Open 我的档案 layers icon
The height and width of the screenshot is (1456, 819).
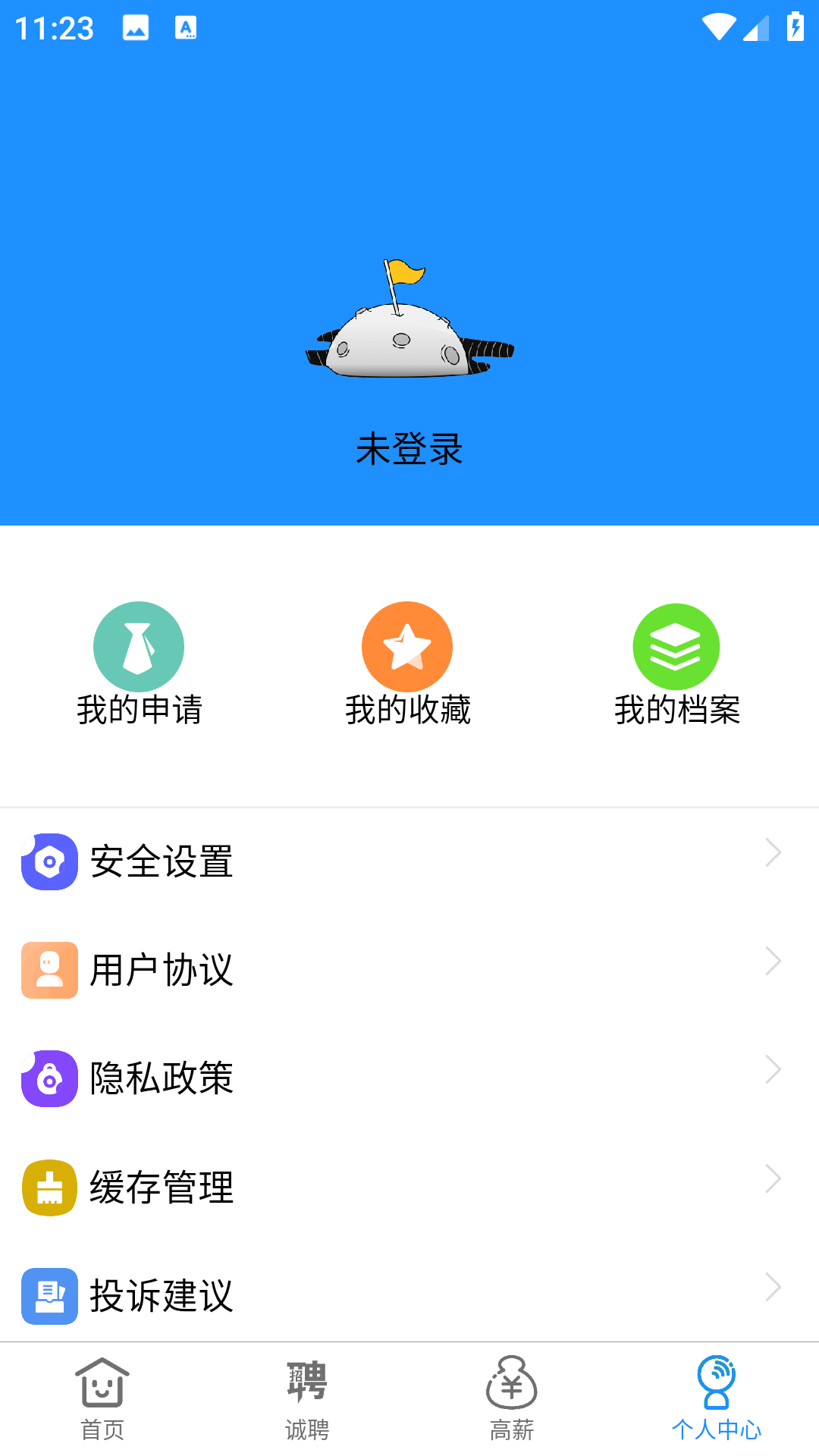pyautogui.click(x=676, y=646)
